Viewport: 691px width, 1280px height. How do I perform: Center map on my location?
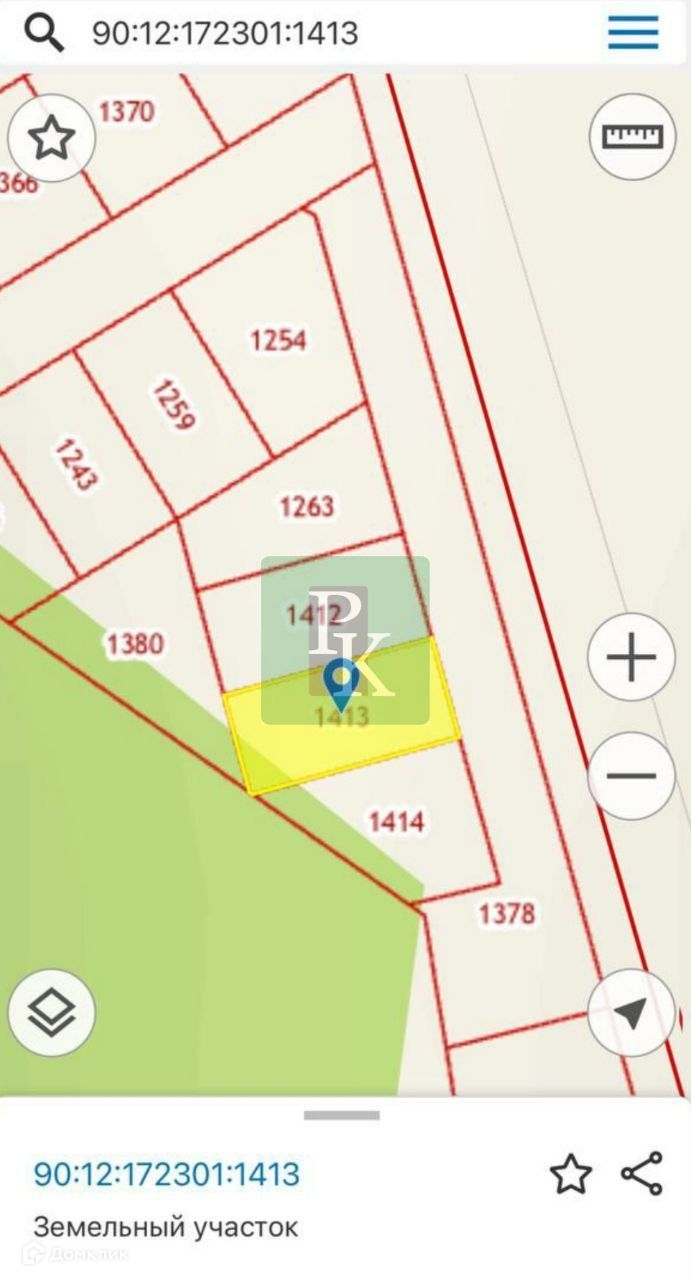coord(631,1013)
